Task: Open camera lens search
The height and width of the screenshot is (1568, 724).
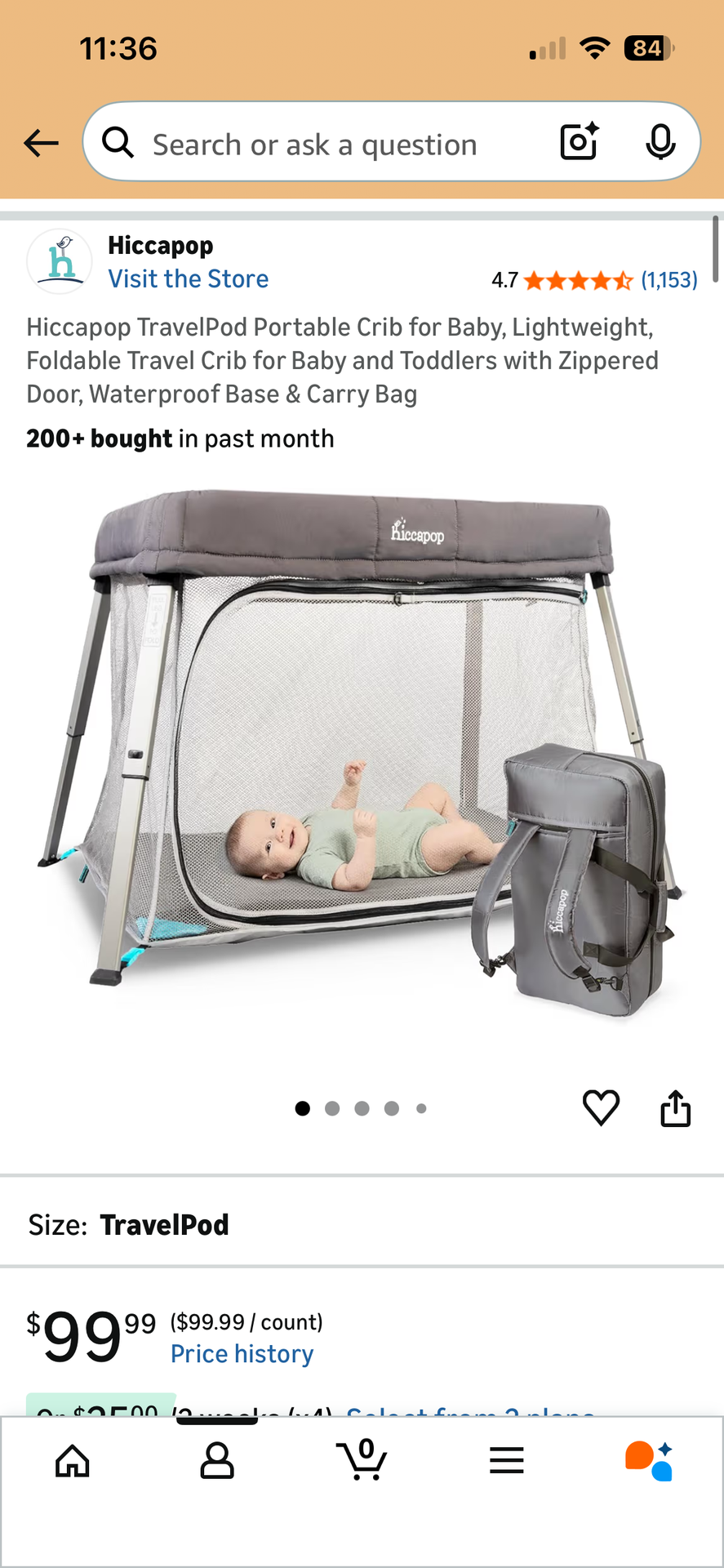Action: click(580, 142)
